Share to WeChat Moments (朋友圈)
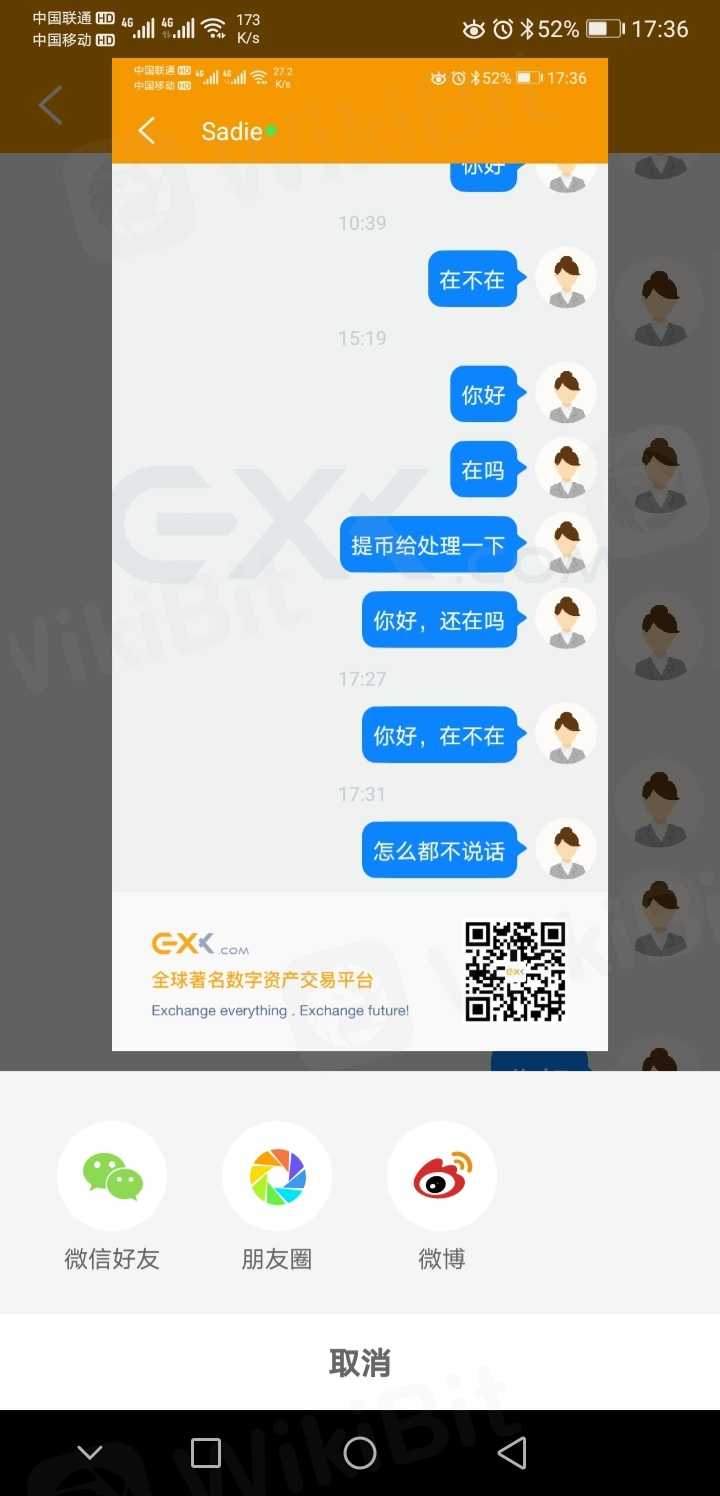 click(277, 1177)
